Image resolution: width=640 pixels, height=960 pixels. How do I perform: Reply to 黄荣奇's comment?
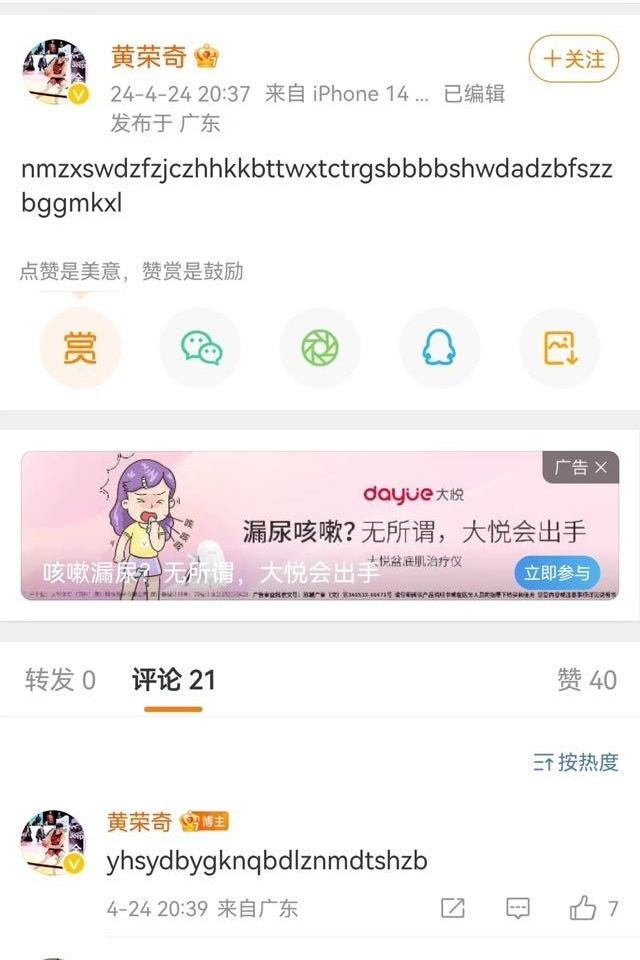point(518,908)
